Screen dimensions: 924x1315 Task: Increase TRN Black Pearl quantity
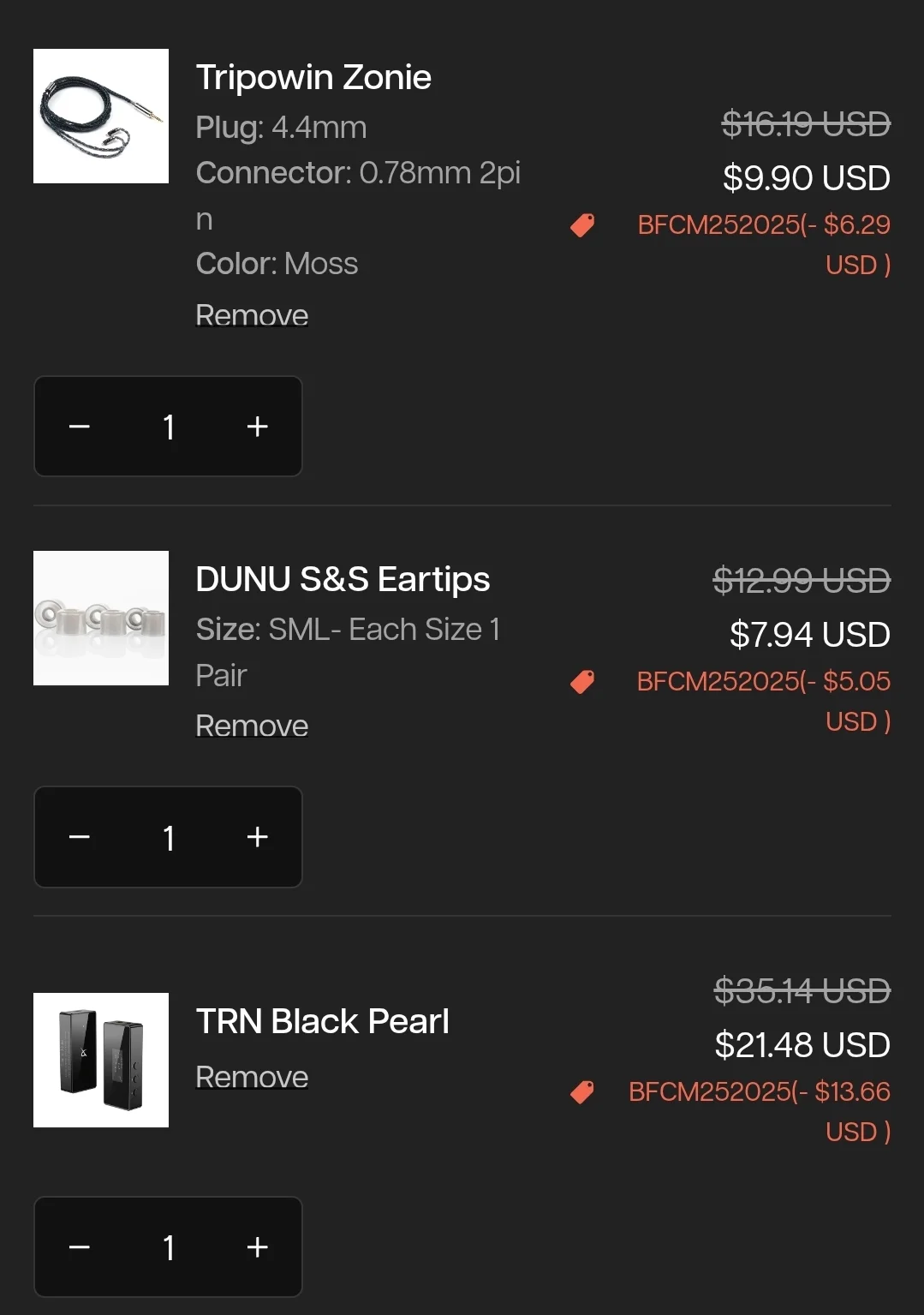tap(257, 1246)
